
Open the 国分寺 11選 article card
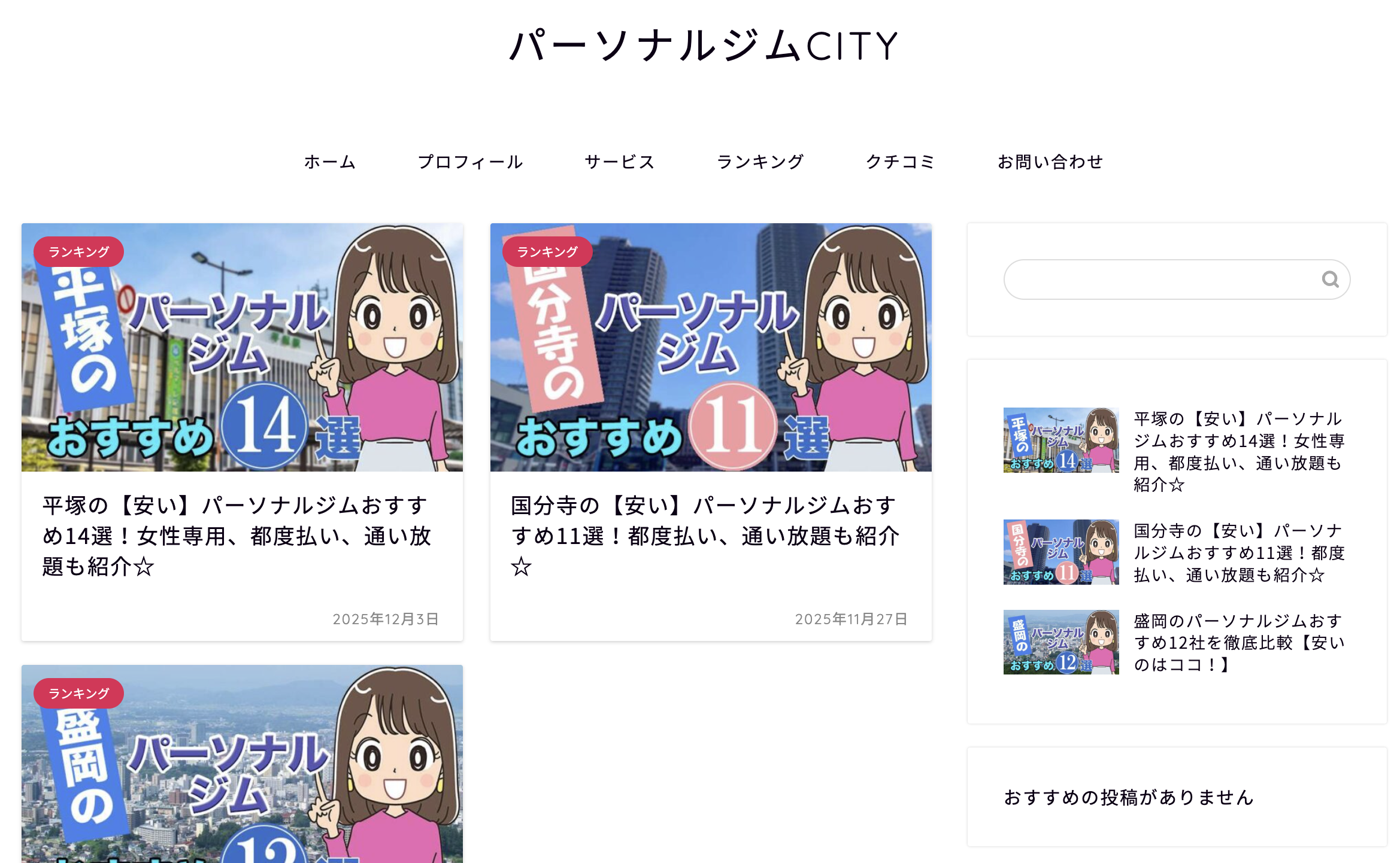tap(710, 431)
